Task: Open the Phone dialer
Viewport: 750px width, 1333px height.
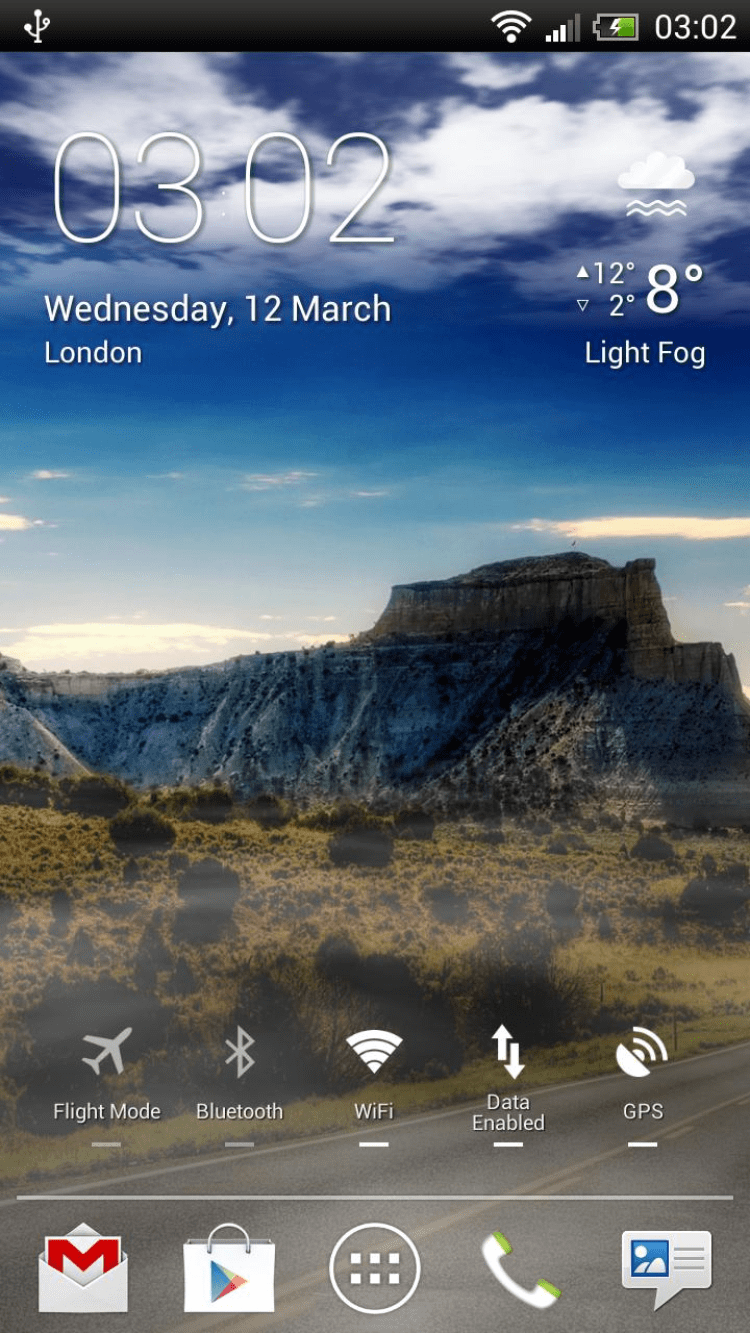Action: (520, 1267)
